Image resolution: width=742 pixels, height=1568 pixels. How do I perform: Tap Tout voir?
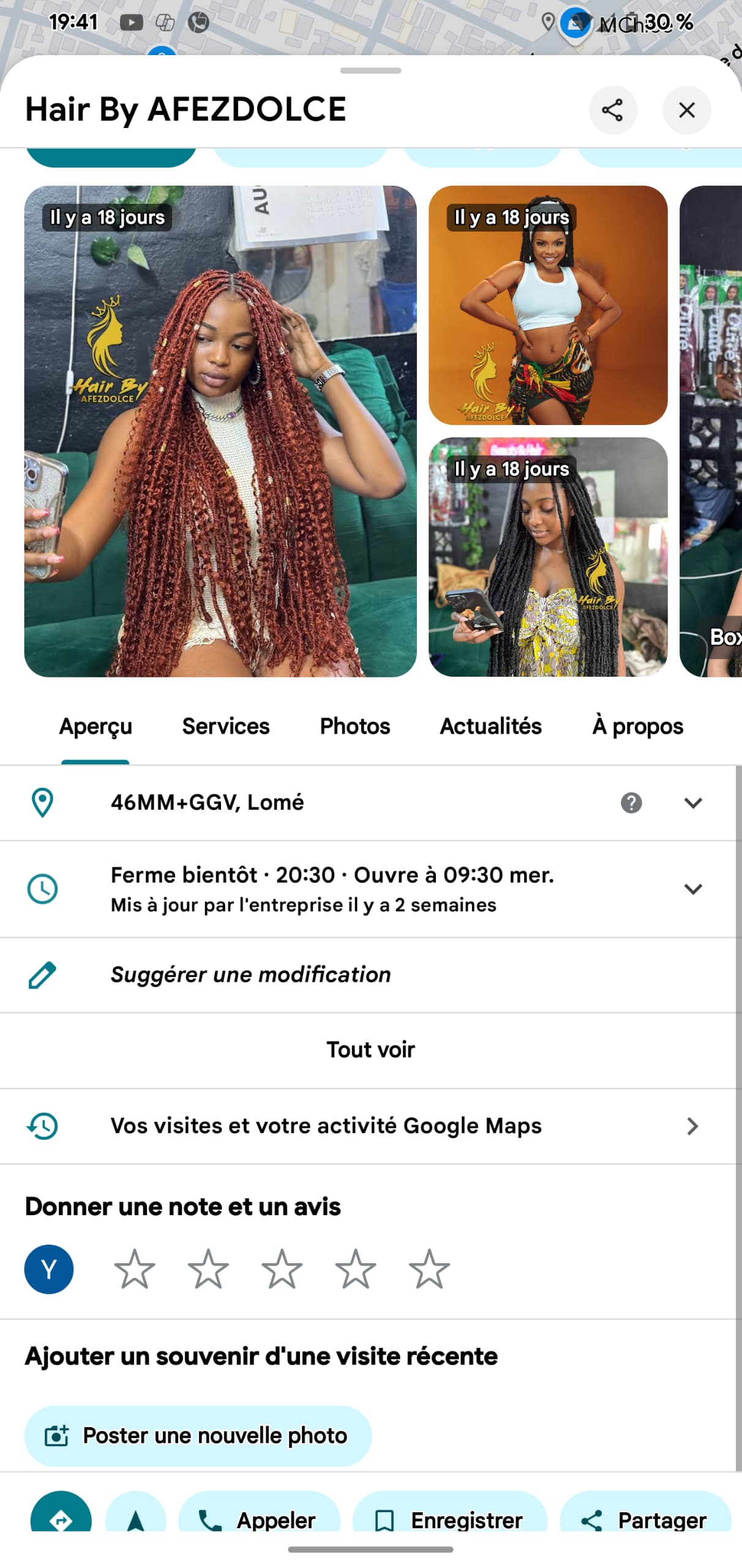point(370,1049)
